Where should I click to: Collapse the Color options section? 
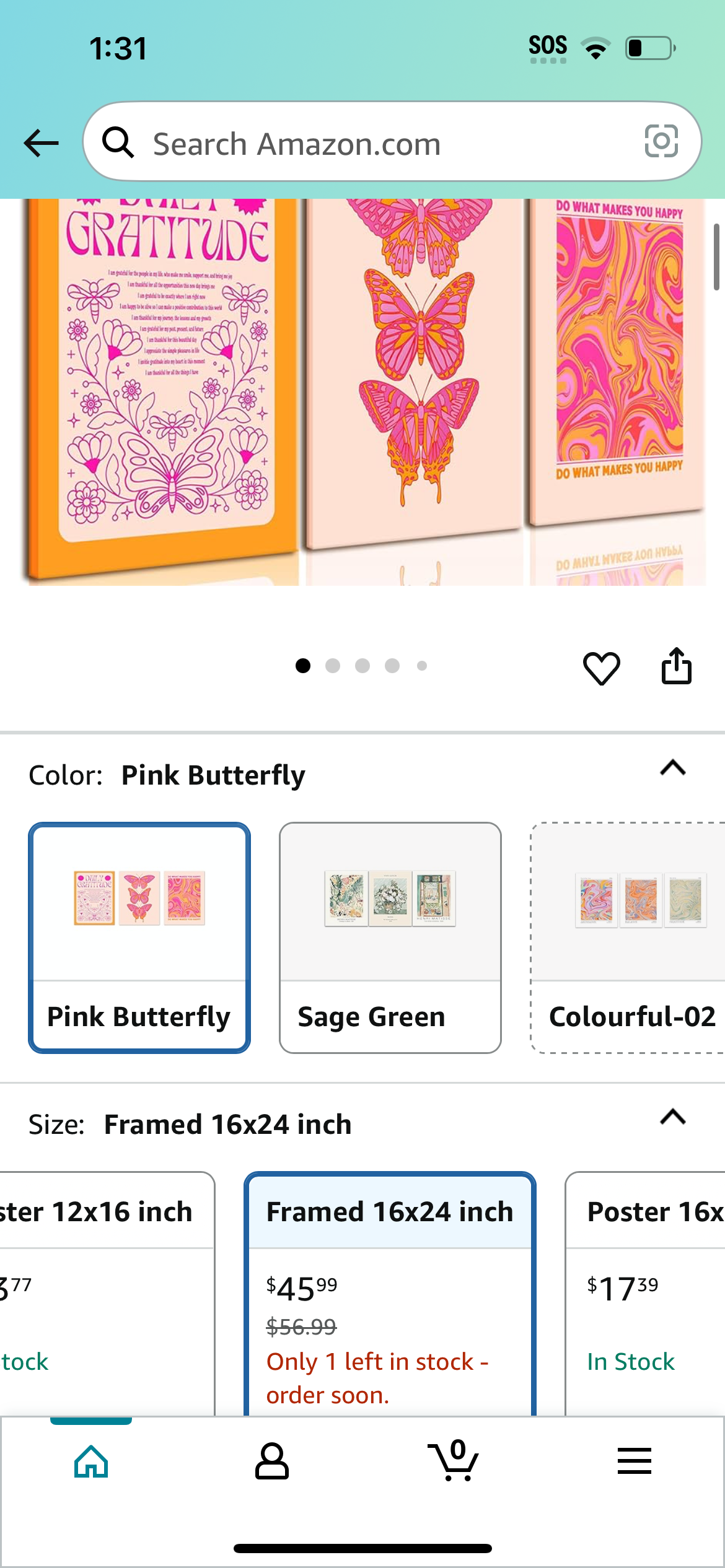(673, 768)
